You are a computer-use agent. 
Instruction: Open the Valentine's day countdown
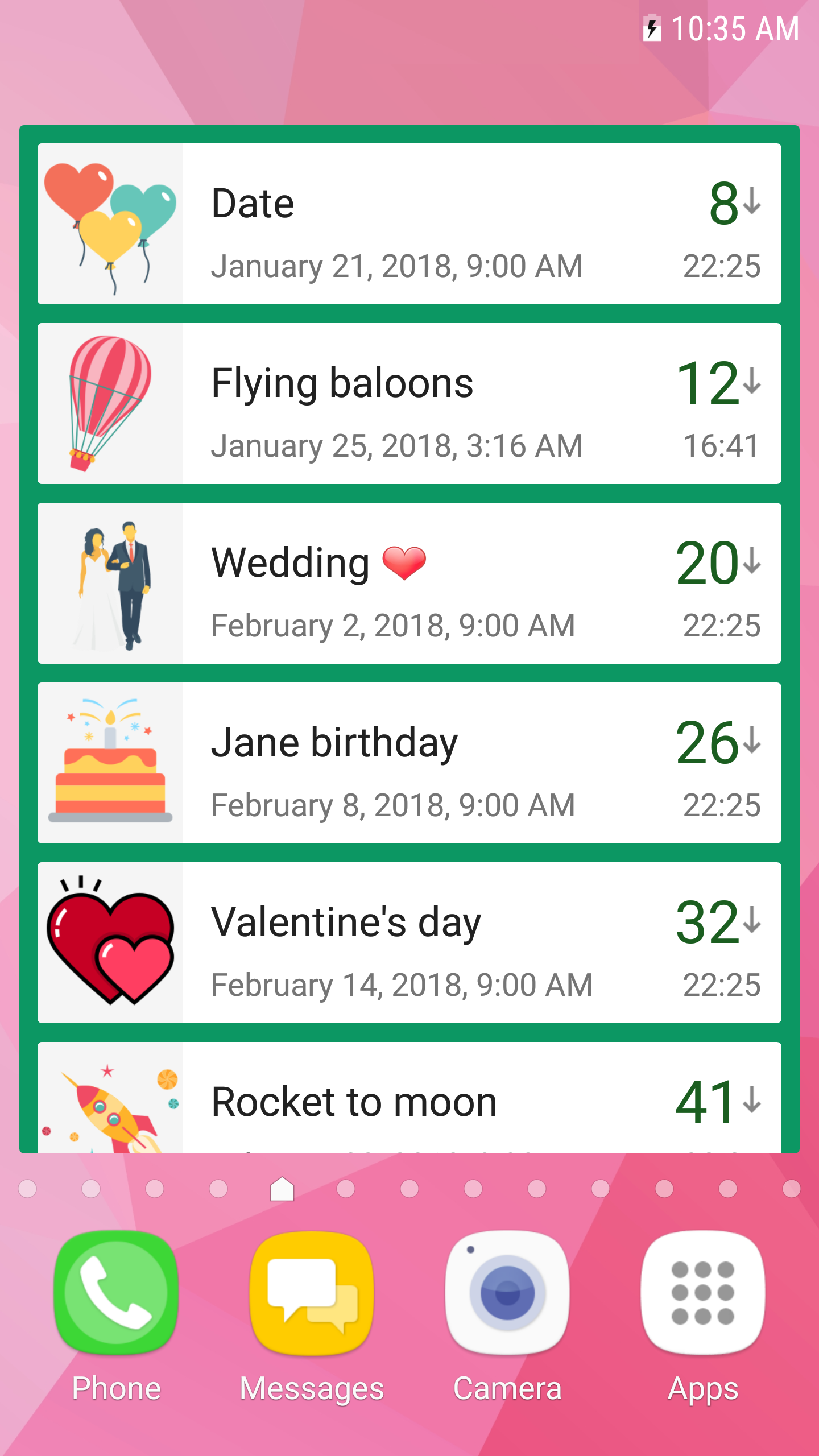coord(409,943)
